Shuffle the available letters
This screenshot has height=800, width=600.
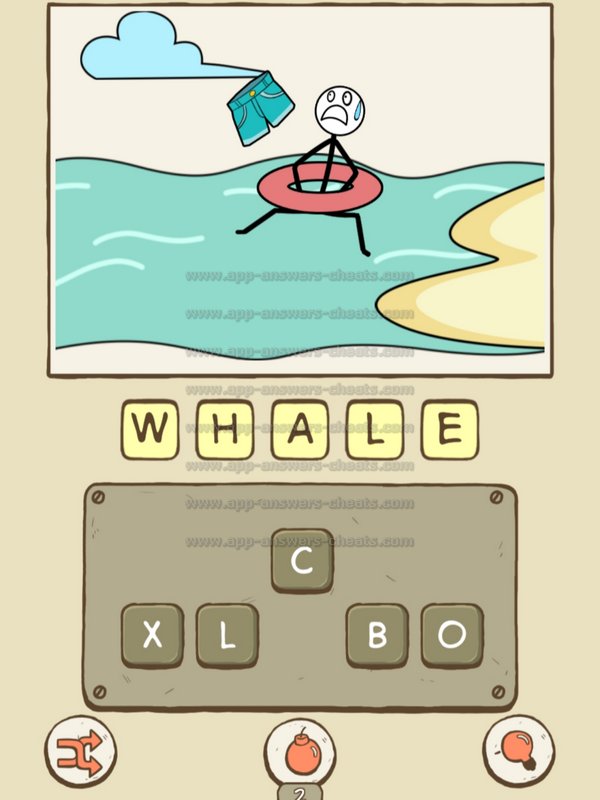80,750
